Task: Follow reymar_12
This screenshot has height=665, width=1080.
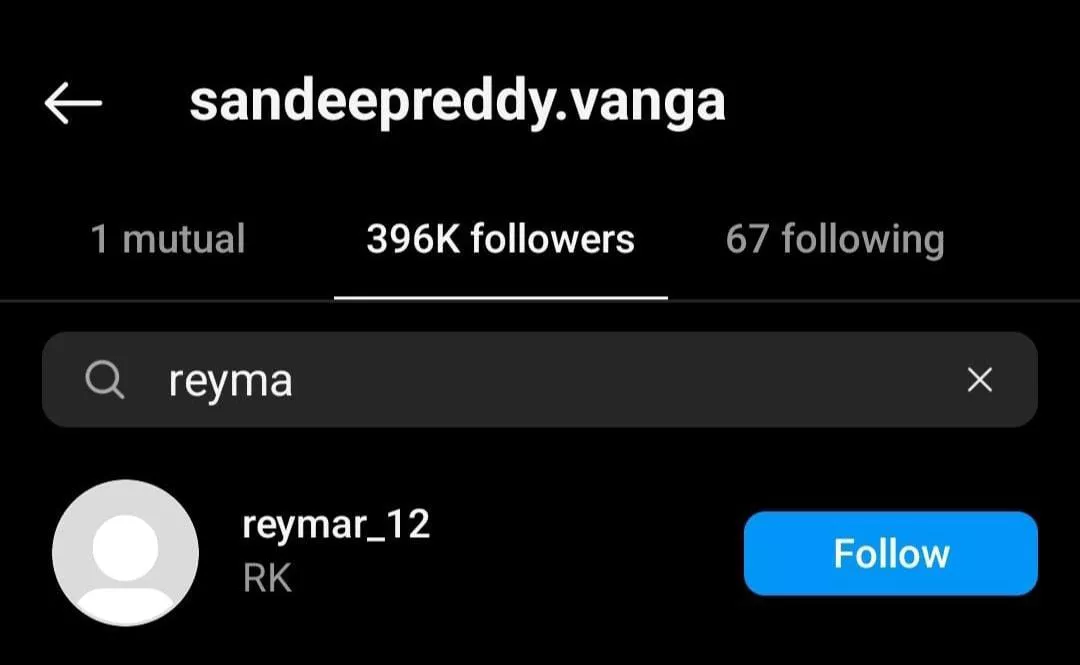Action: (x=890, y=553)
